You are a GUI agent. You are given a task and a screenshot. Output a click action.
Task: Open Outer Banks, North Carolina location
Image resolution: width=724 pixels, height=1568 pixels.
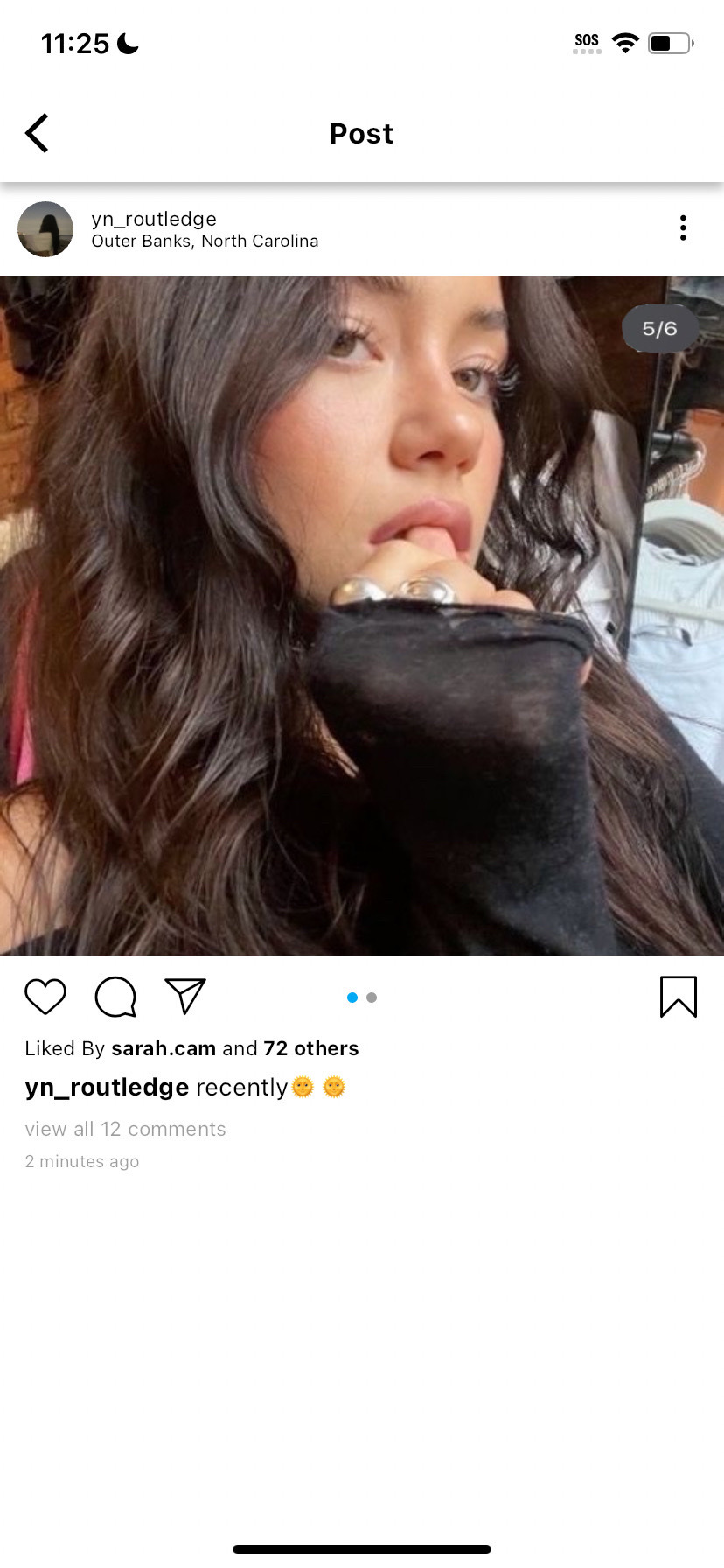point(205,241)
